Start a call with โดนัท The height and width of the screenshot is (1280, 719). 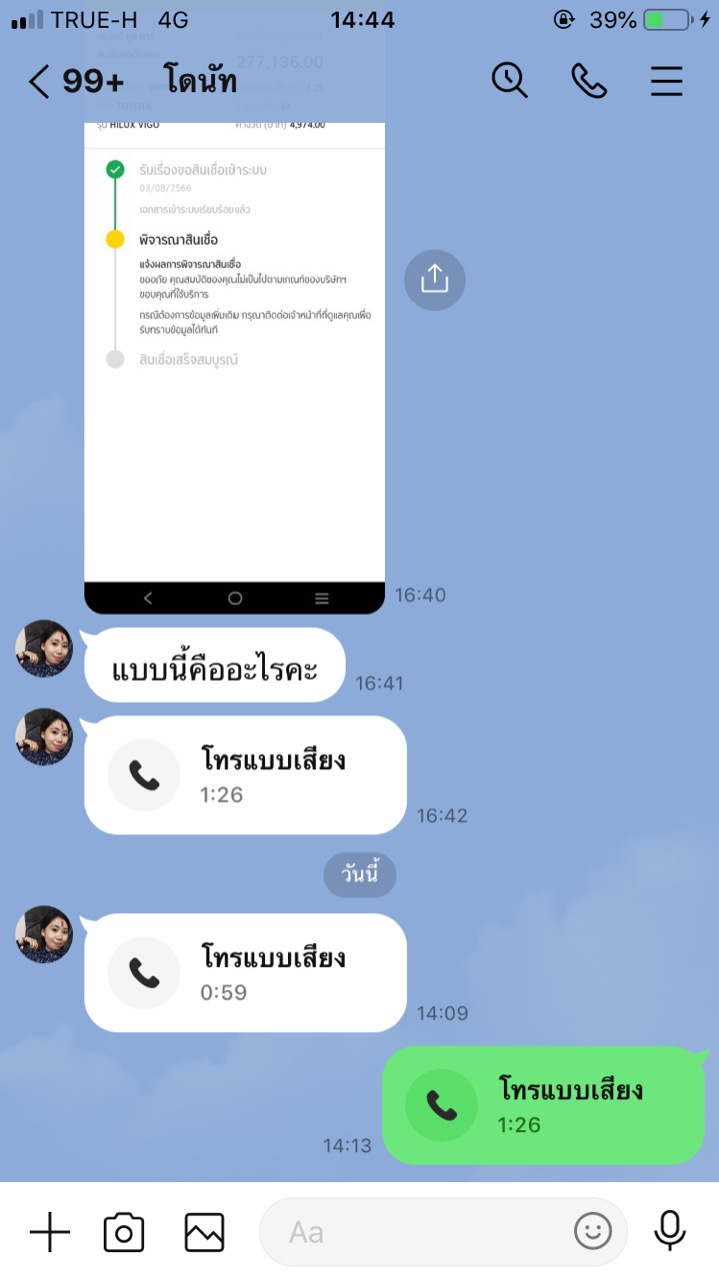pyautogui.click(x=589, y=81)
